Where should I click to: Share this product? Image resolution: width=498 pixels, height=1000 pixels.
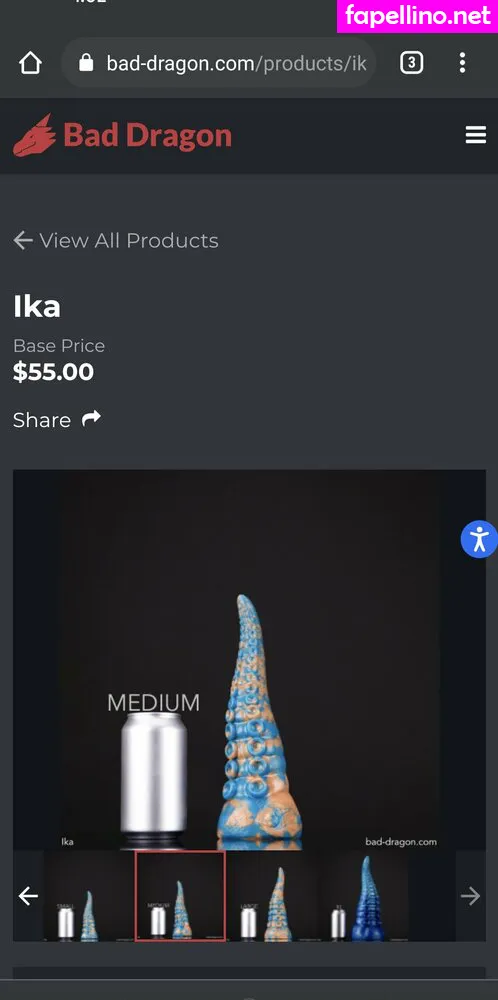tap(57, 420)
